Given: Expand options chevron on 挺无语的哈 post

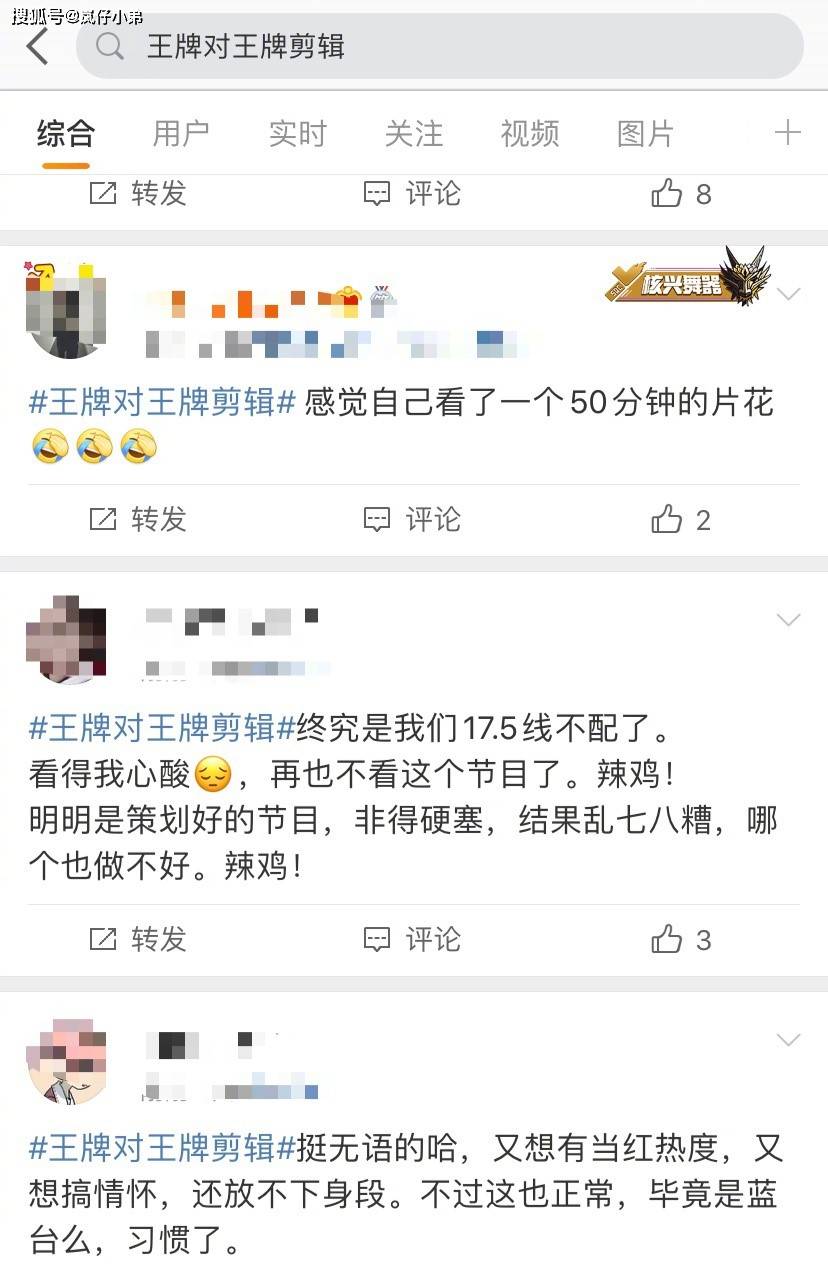Looking at the screenshot, I should coord(789,1040).
